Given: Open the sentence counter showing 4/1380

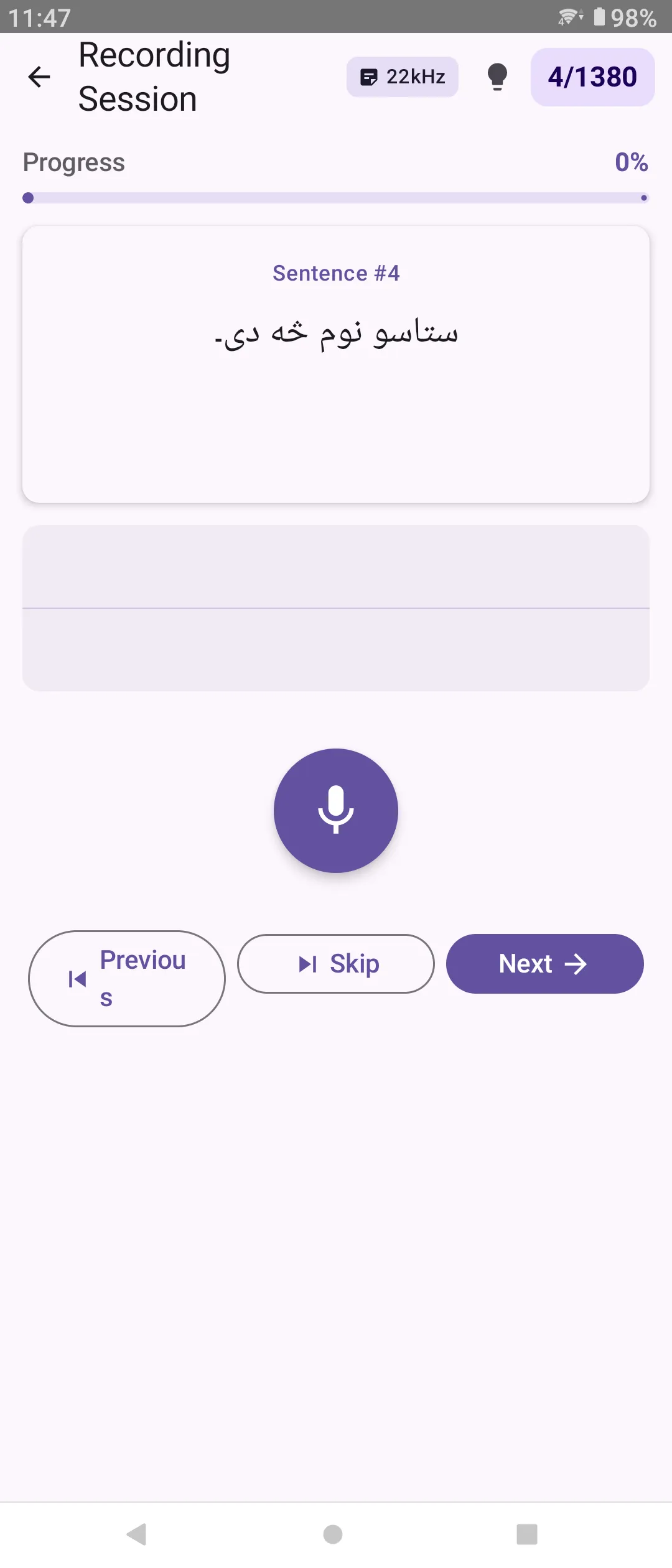Looking at the screenshot, I should pyautogui.click(x=592, y=77).
